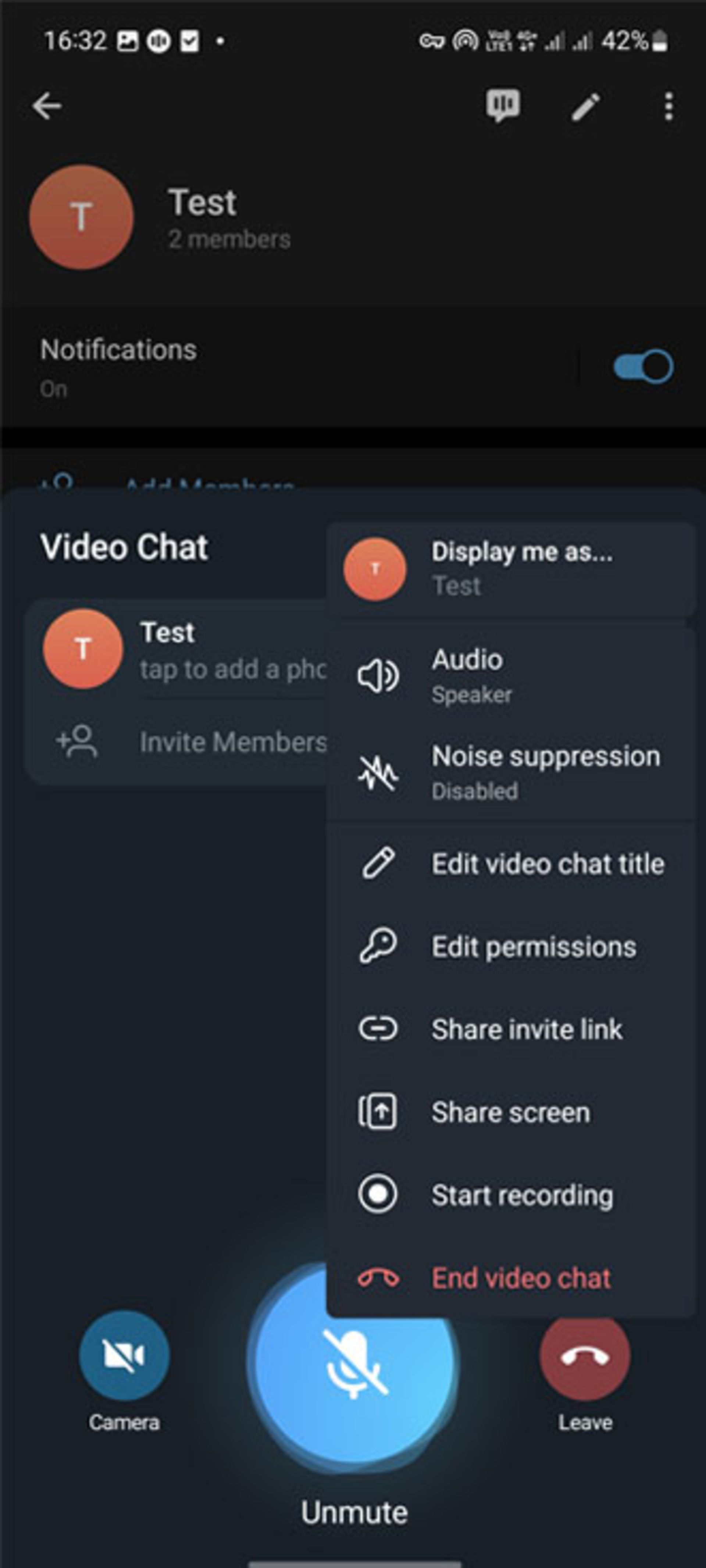Toggle the Notifications switch
This screenshot has width=706, height=1568.
643,366
